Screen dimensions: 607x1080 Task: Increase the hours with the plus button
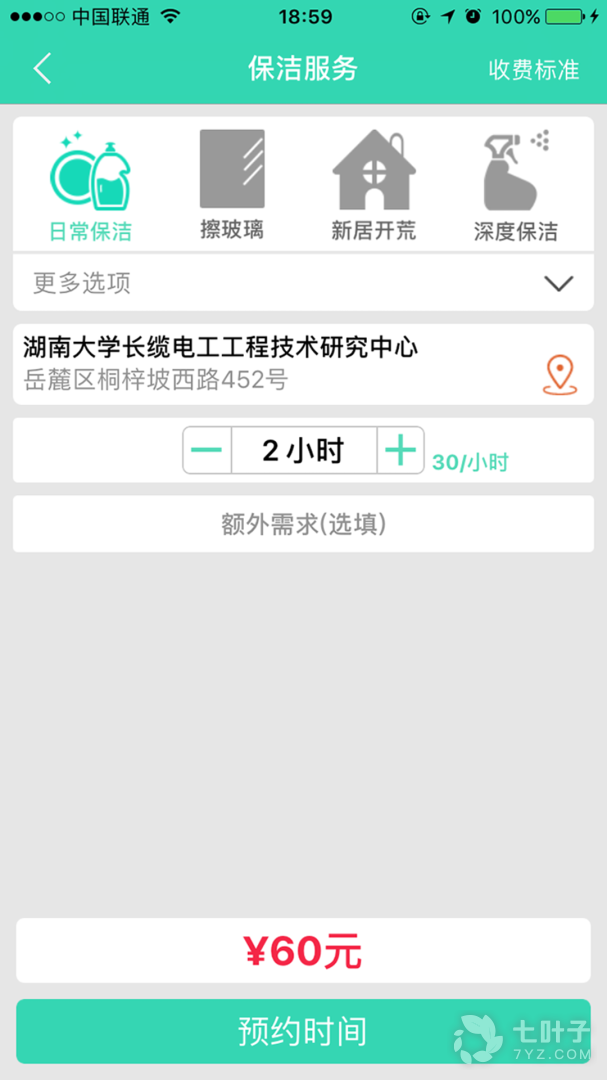400,450
